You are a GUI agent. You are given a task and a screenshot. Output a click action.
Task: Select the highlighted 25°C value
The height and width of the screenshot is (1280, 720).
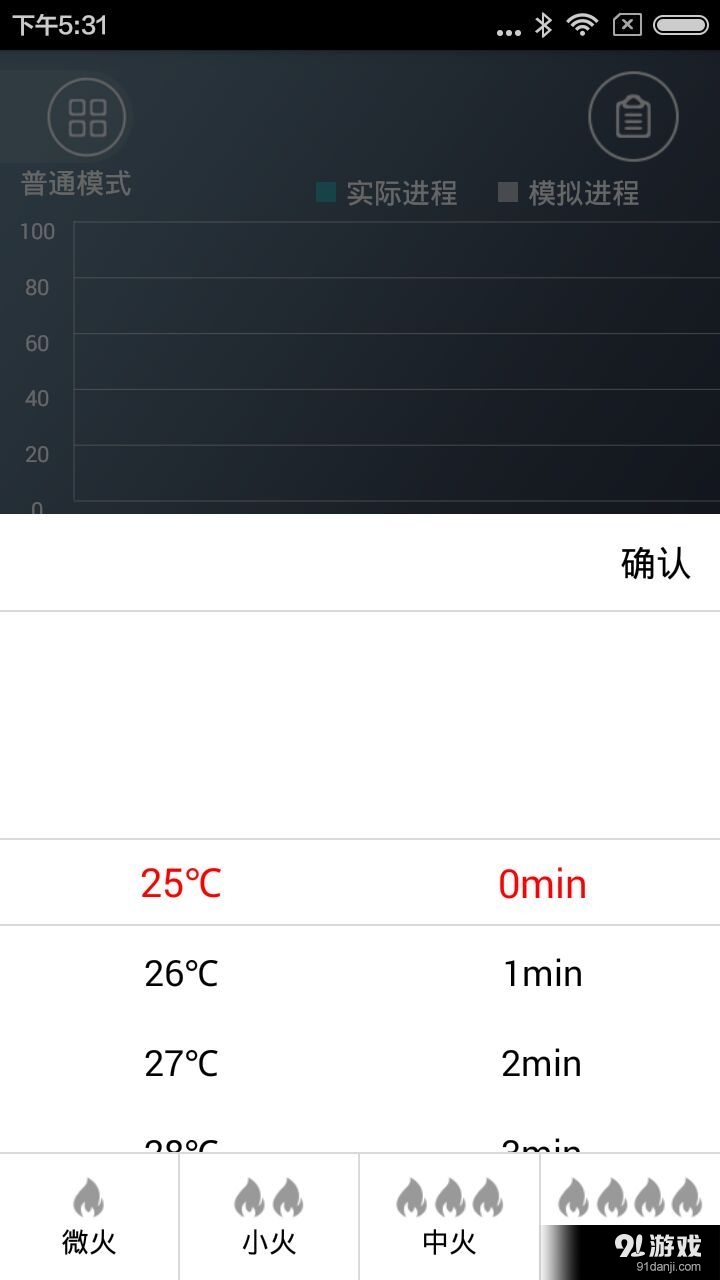[x=181, y=882]
